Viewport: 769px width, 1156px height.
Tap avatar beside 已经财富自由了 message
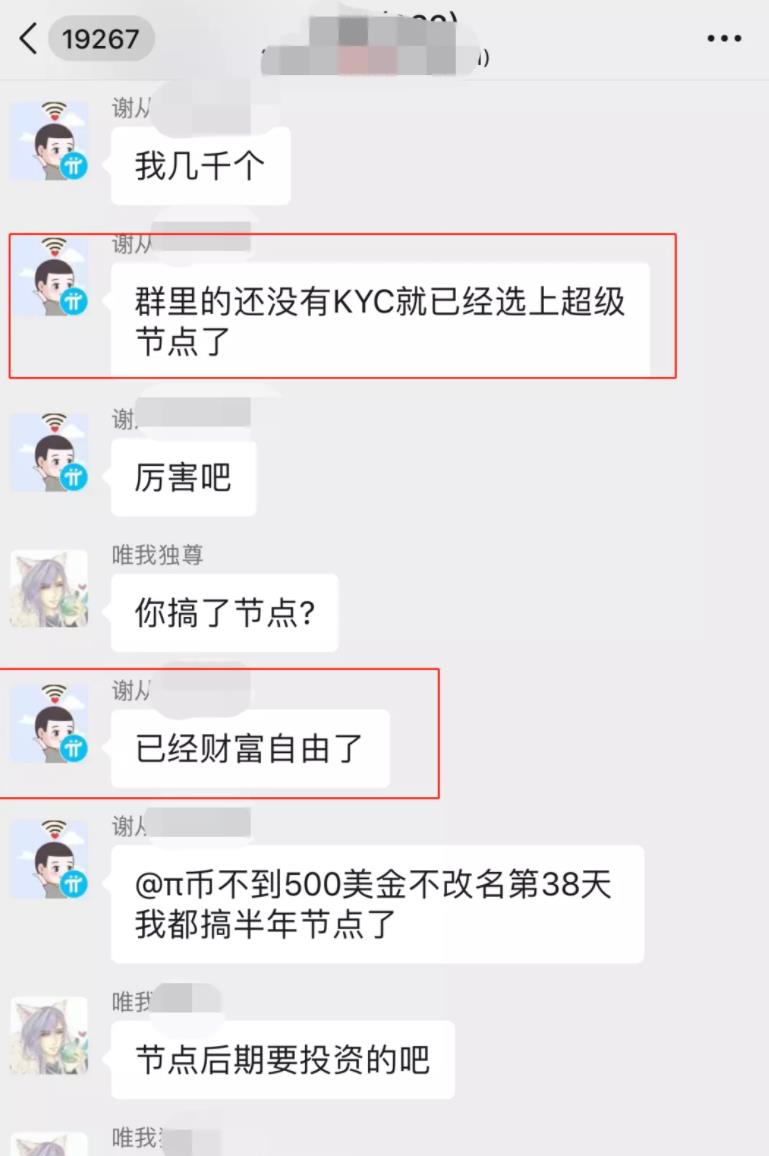coord(49,724)
